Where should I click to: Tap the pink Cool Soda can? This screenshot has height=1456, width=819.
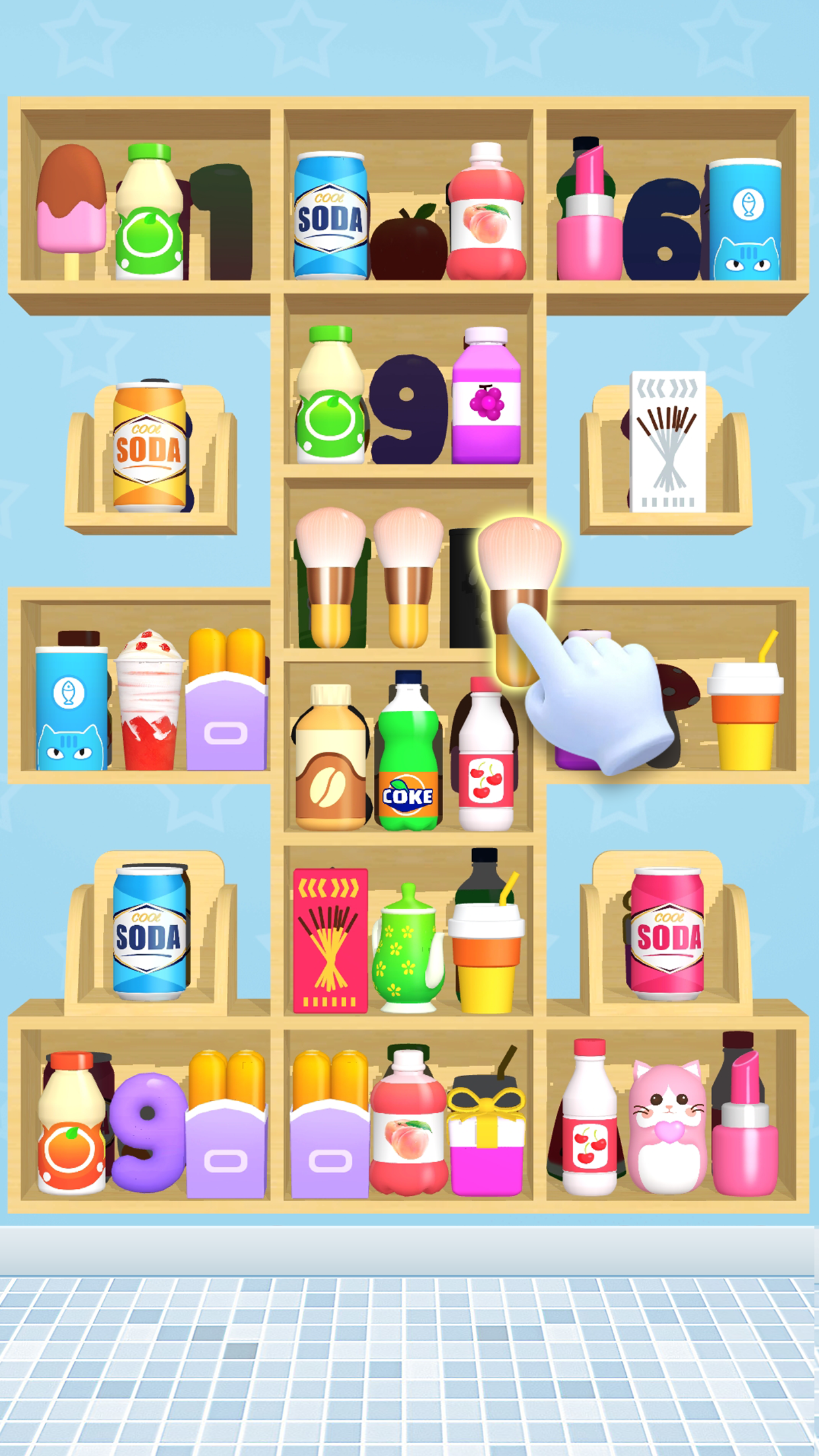pos(667,932)
